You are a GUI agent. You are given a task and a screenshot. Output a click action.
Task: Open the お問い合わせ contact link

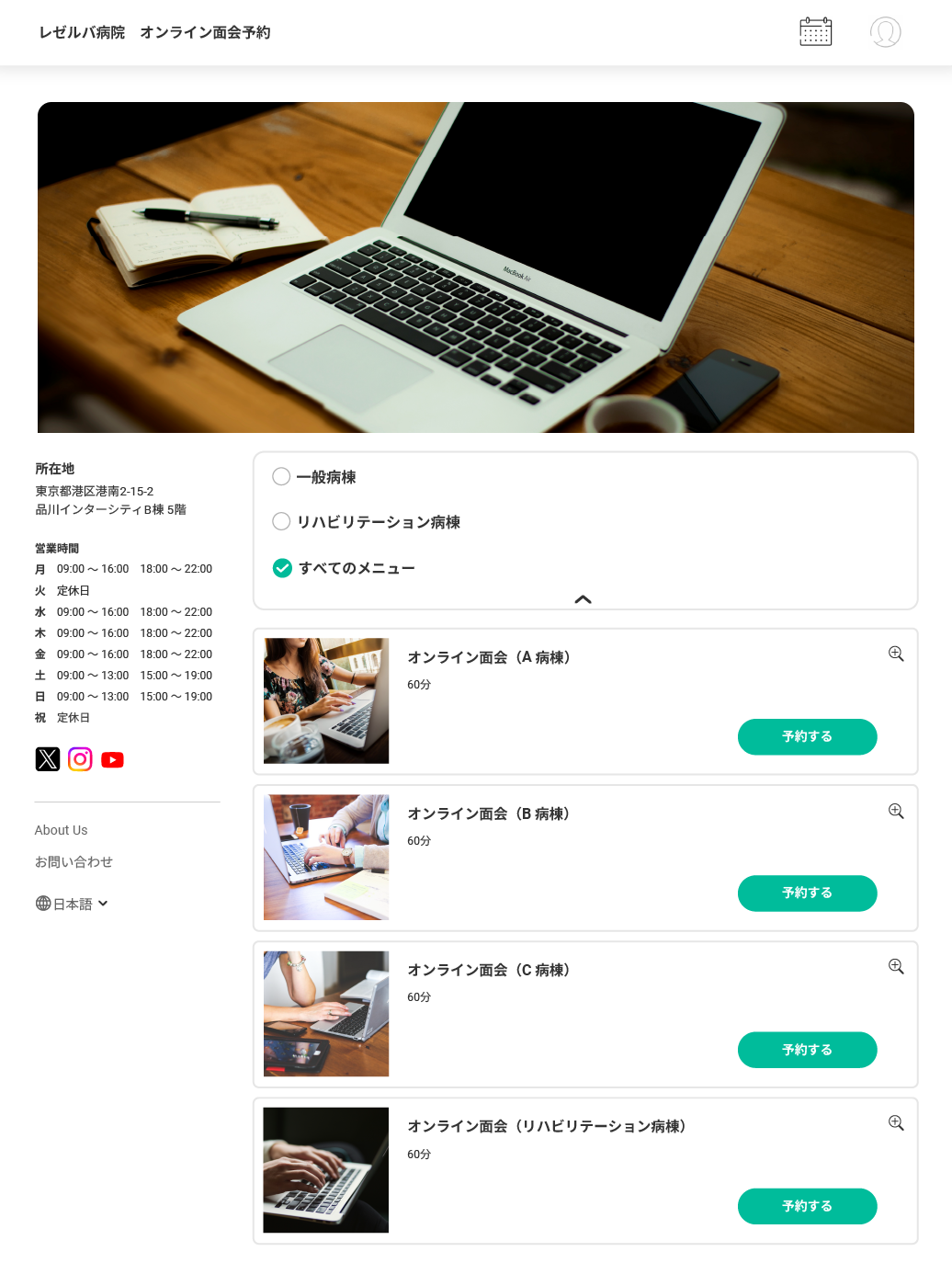tap(74, 861)
